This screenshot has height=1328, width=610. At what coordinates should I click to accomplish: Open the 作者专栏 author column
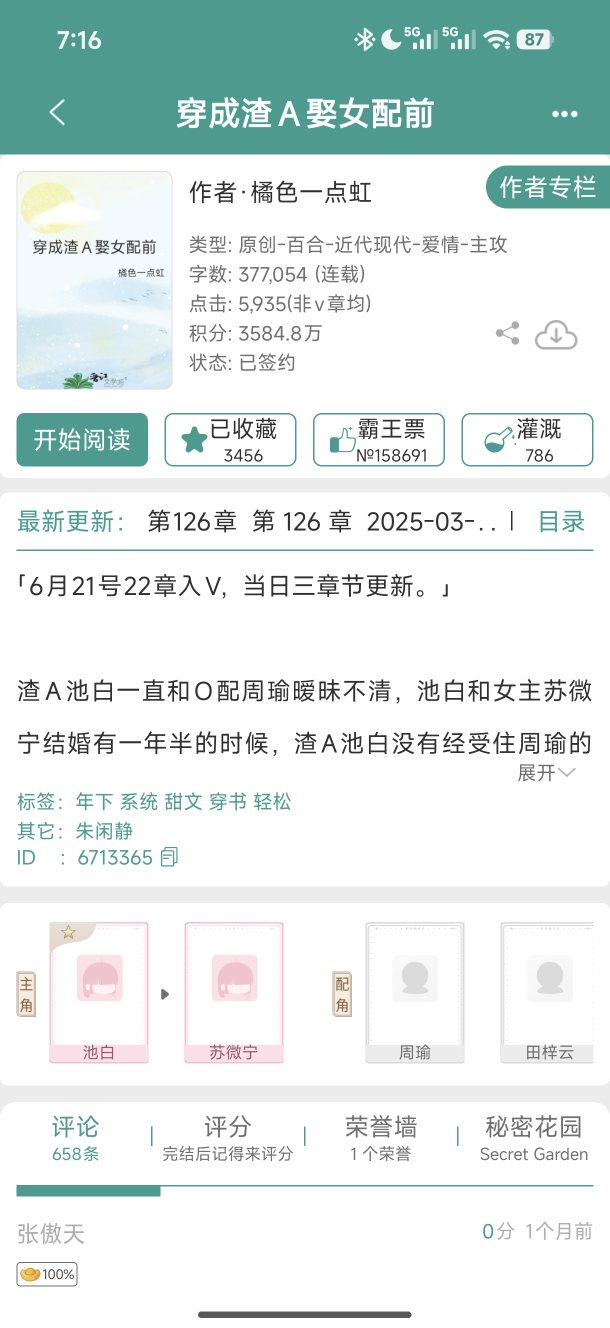[x=548, y=187]
